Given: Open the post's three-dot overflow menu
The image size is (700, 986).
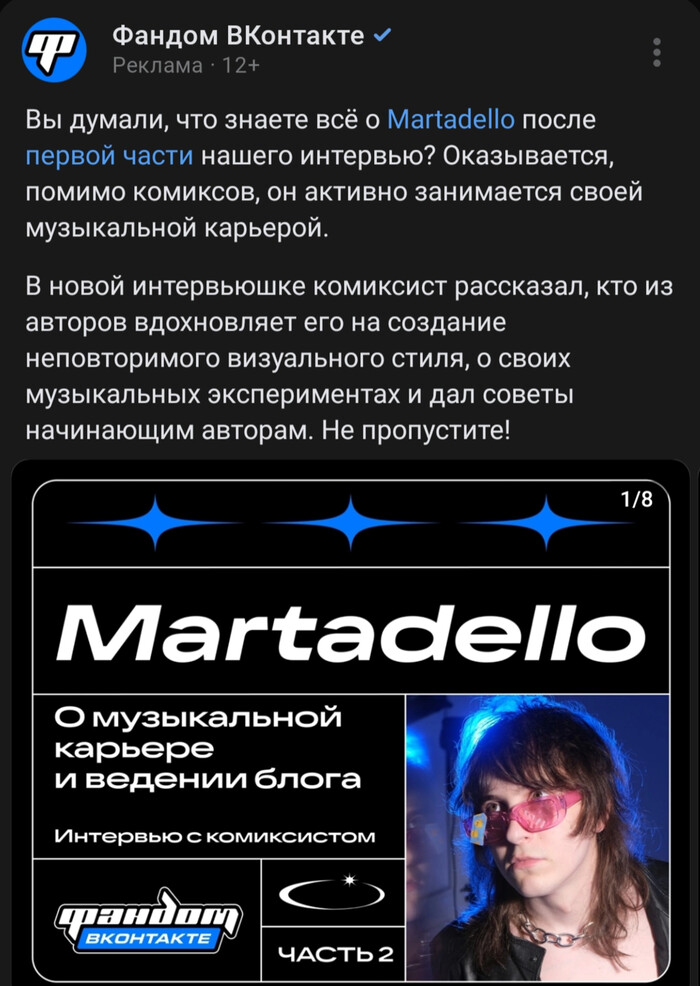Looking at the screenshot, I should tap(656, 51).
